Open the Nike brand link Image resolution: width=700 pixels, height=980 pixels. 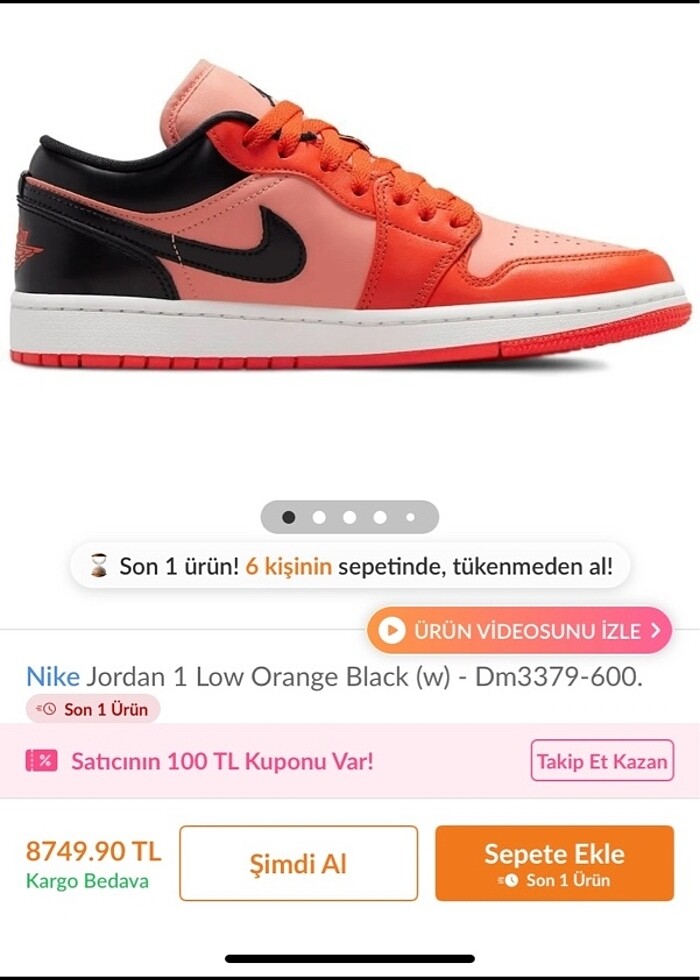[52, 677]
